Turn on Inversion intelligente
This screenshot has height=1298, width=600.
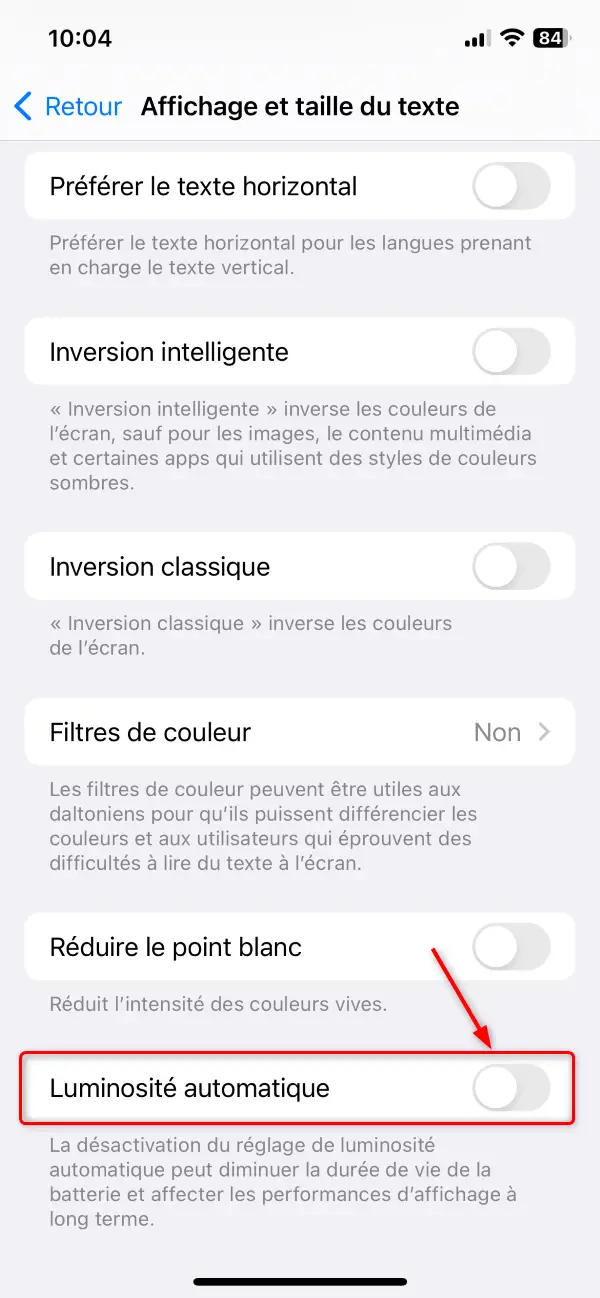(x=511, y=352)
